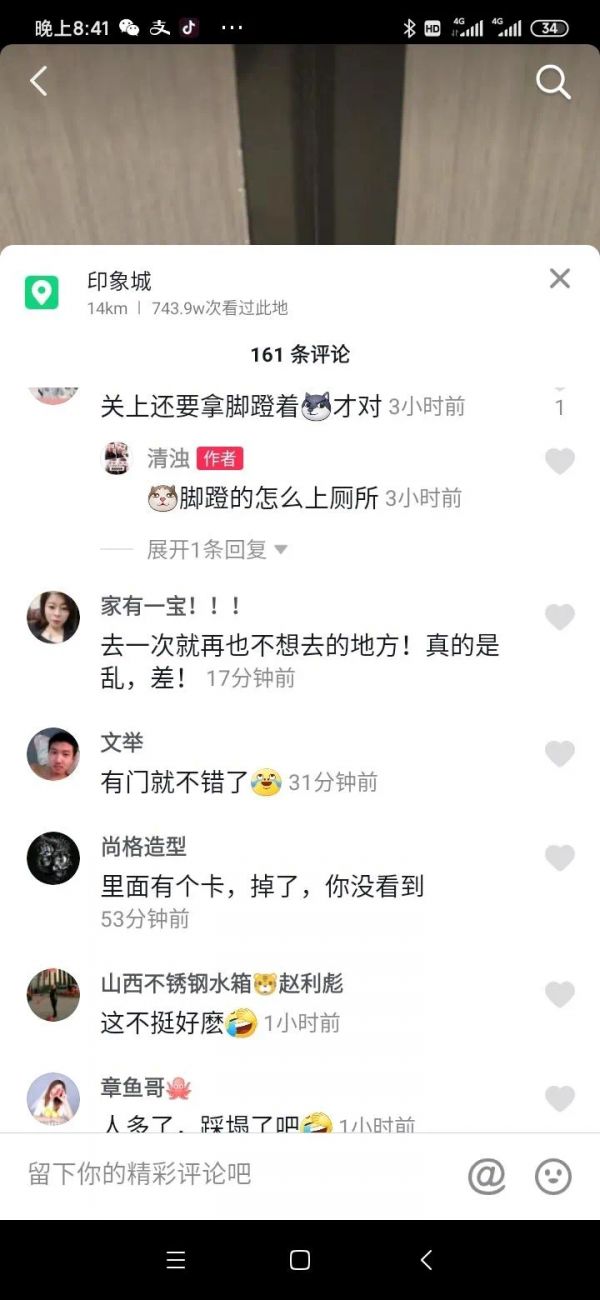This screenshot has width=600, height=1300.
Task: Like 尚格造型's comment
Action: (560, 857)
